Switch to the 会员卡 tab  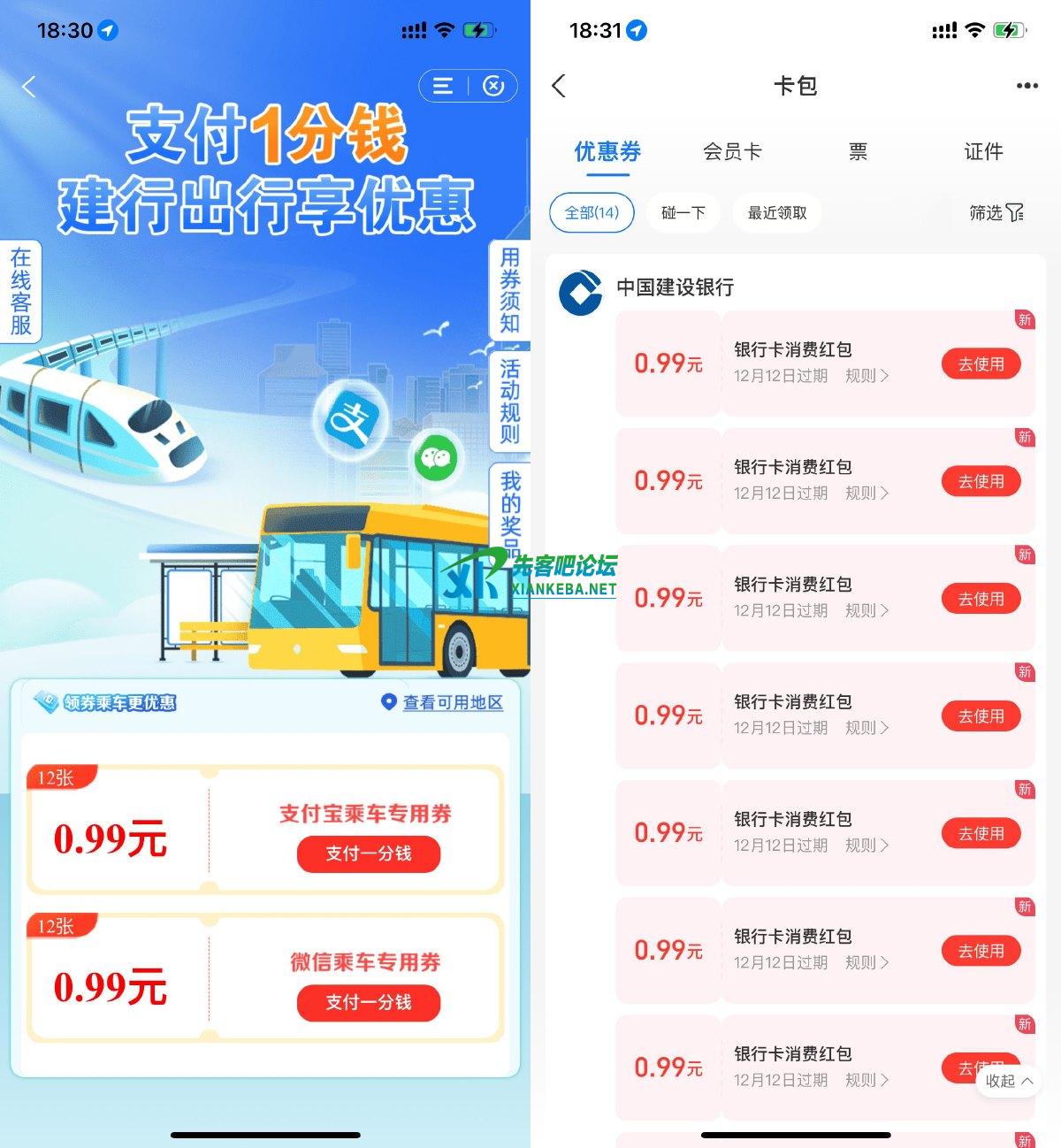pos(732,152)
